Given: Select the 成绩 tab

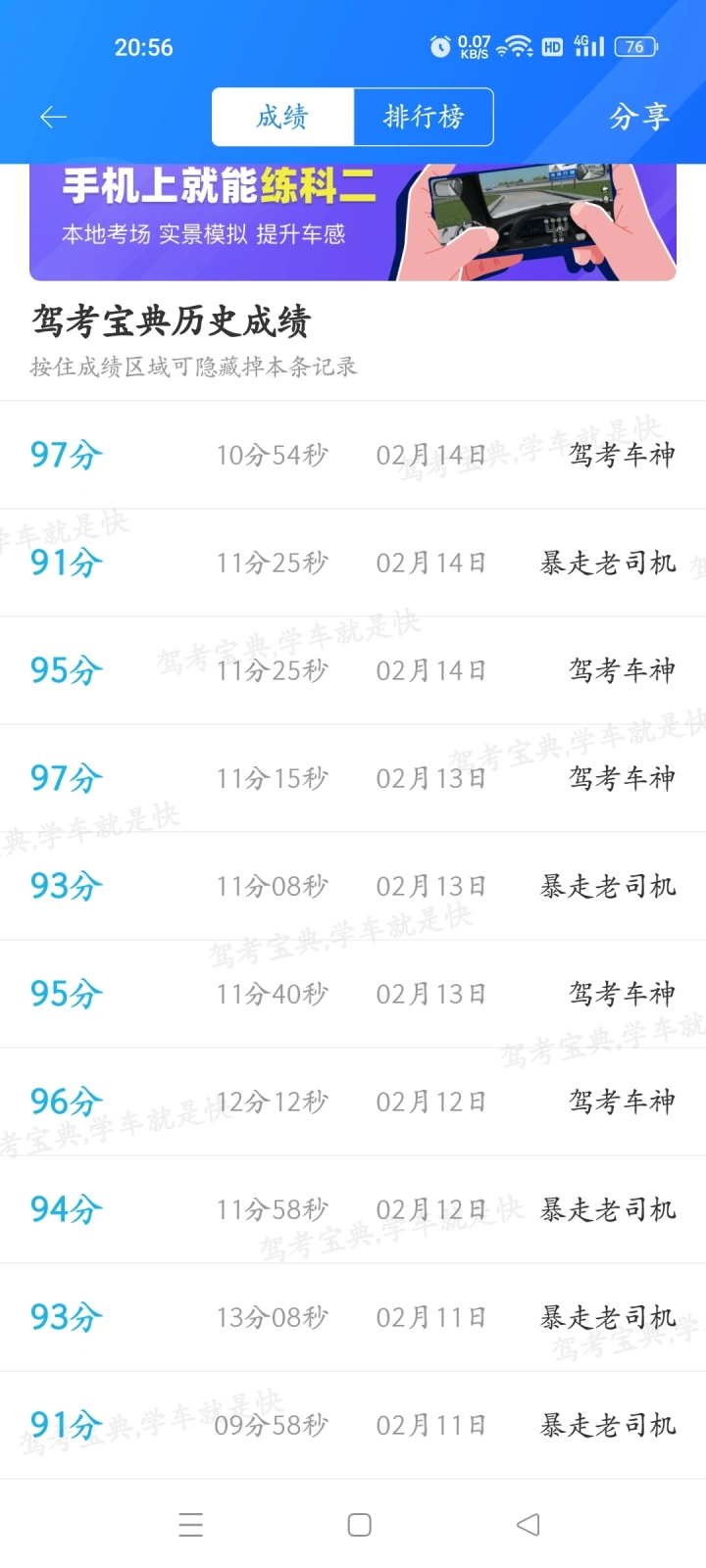Looking at the screenshot, I should click(282, 117).
